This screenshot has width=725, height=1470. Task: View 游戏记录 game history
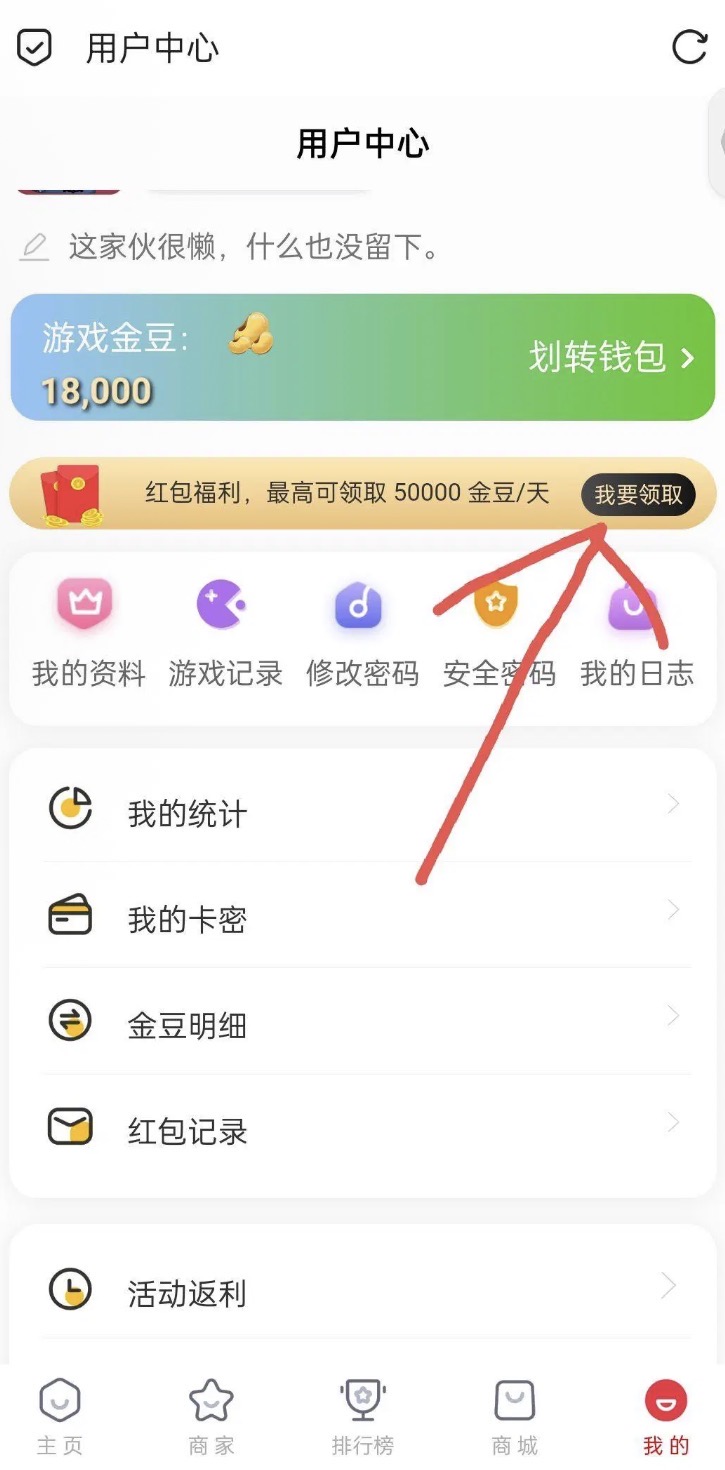(225, 632)
